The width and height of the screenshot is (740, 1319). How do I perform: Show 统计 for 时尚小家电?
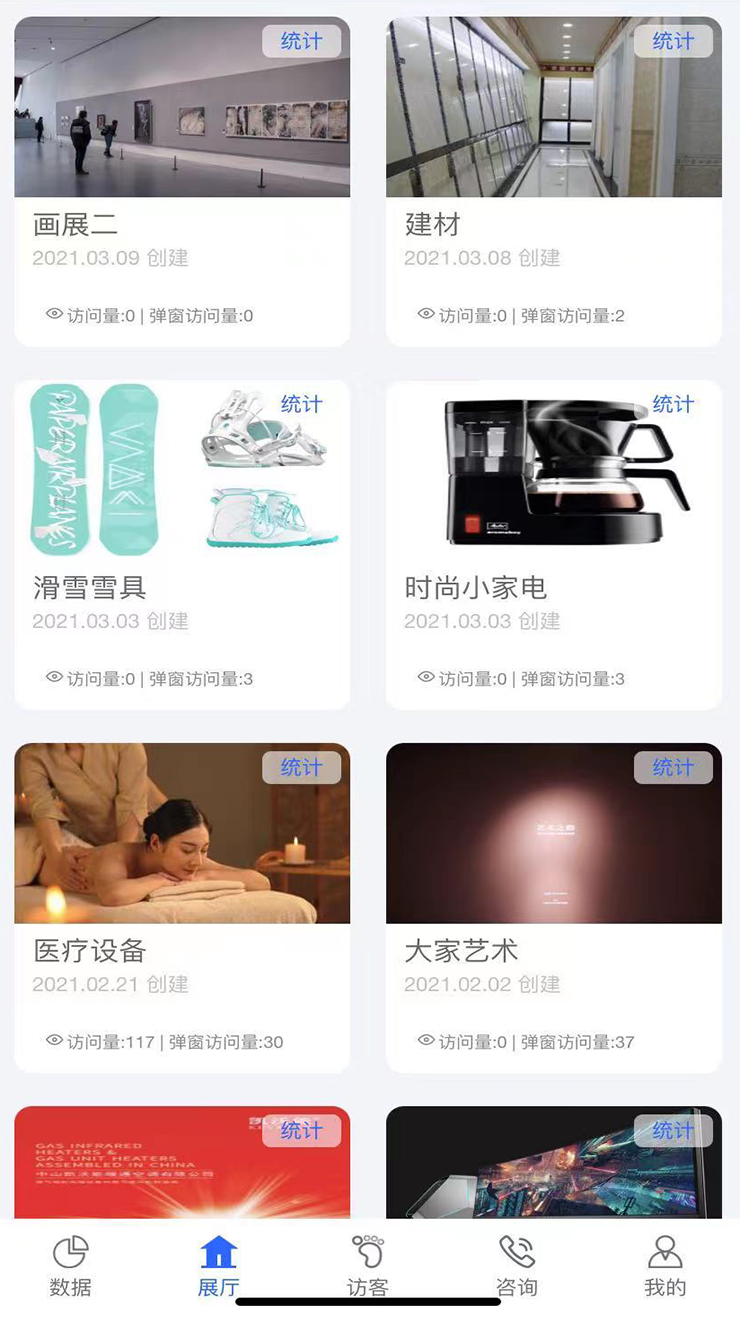pyautogui.click(x=673, y=404)
